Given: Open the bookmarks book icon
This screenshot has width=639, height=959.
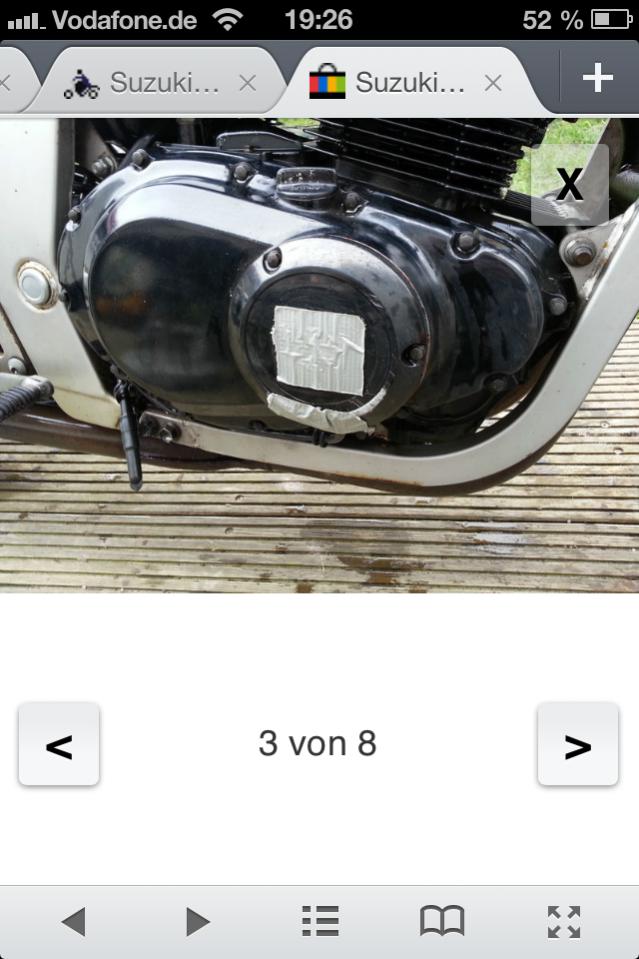Looking at the screenshot, I should pos(442,921).
